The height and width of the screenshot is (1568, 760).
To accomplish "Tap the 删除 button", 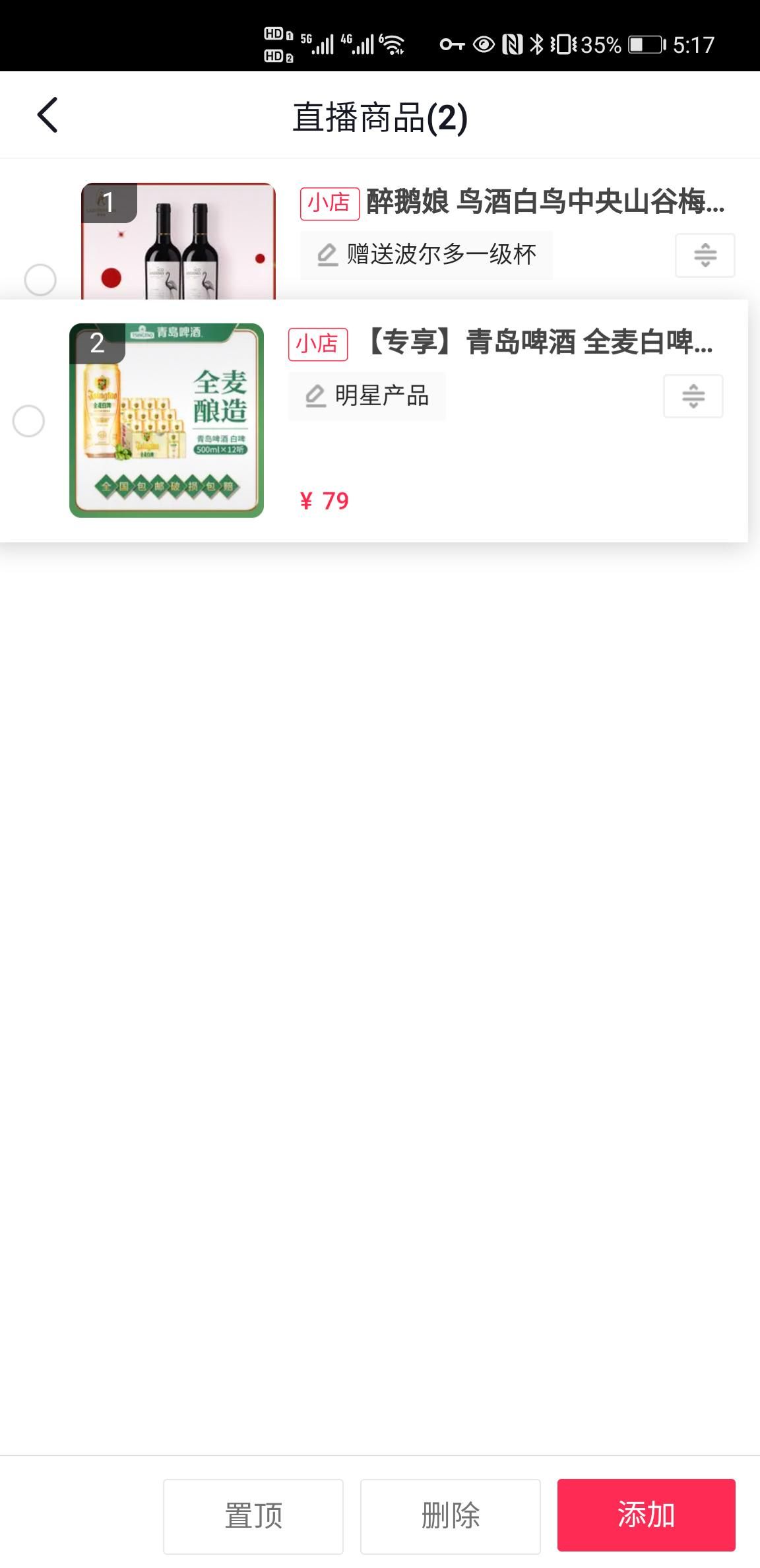I will [451, 1516].
